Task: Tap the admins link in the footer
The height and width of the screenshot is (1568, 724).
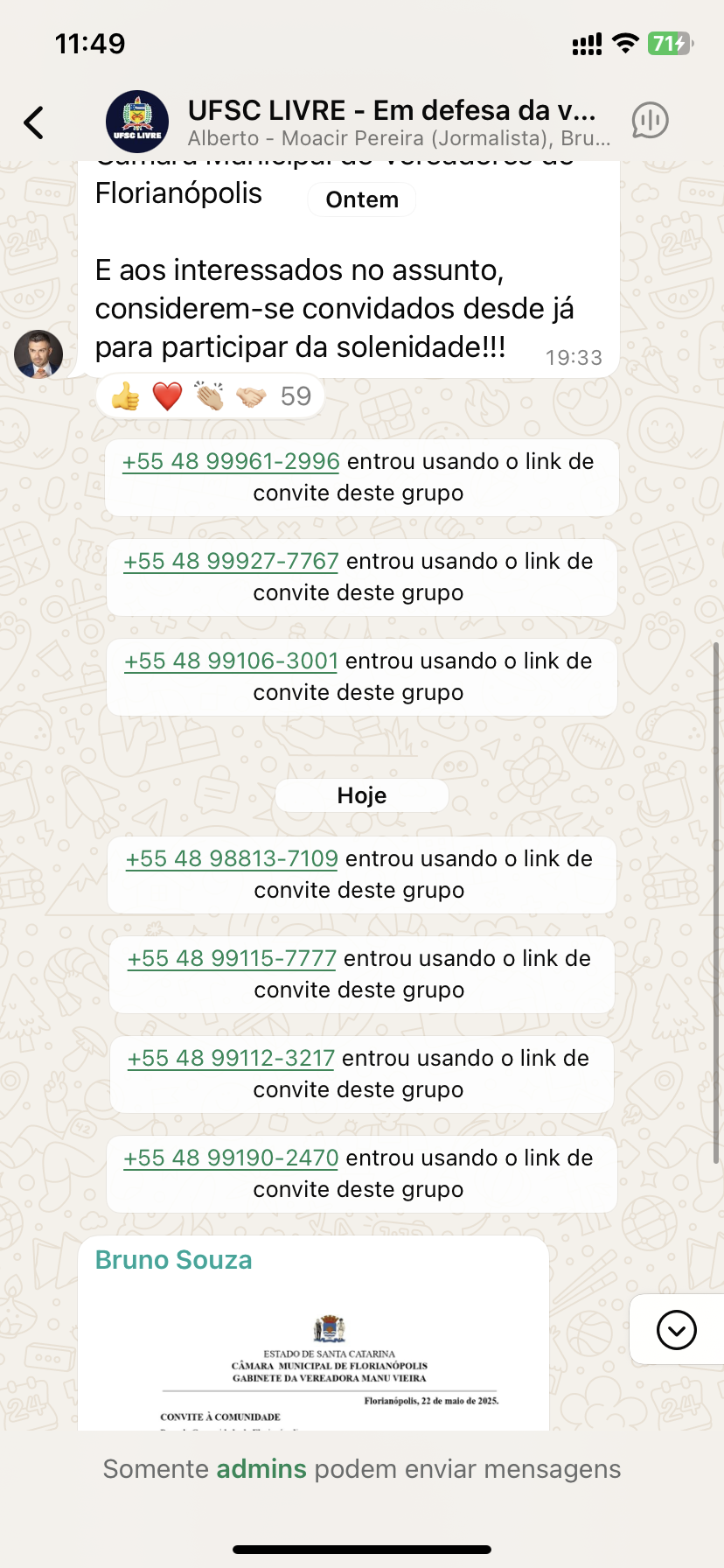Action: pos(261,1469)
